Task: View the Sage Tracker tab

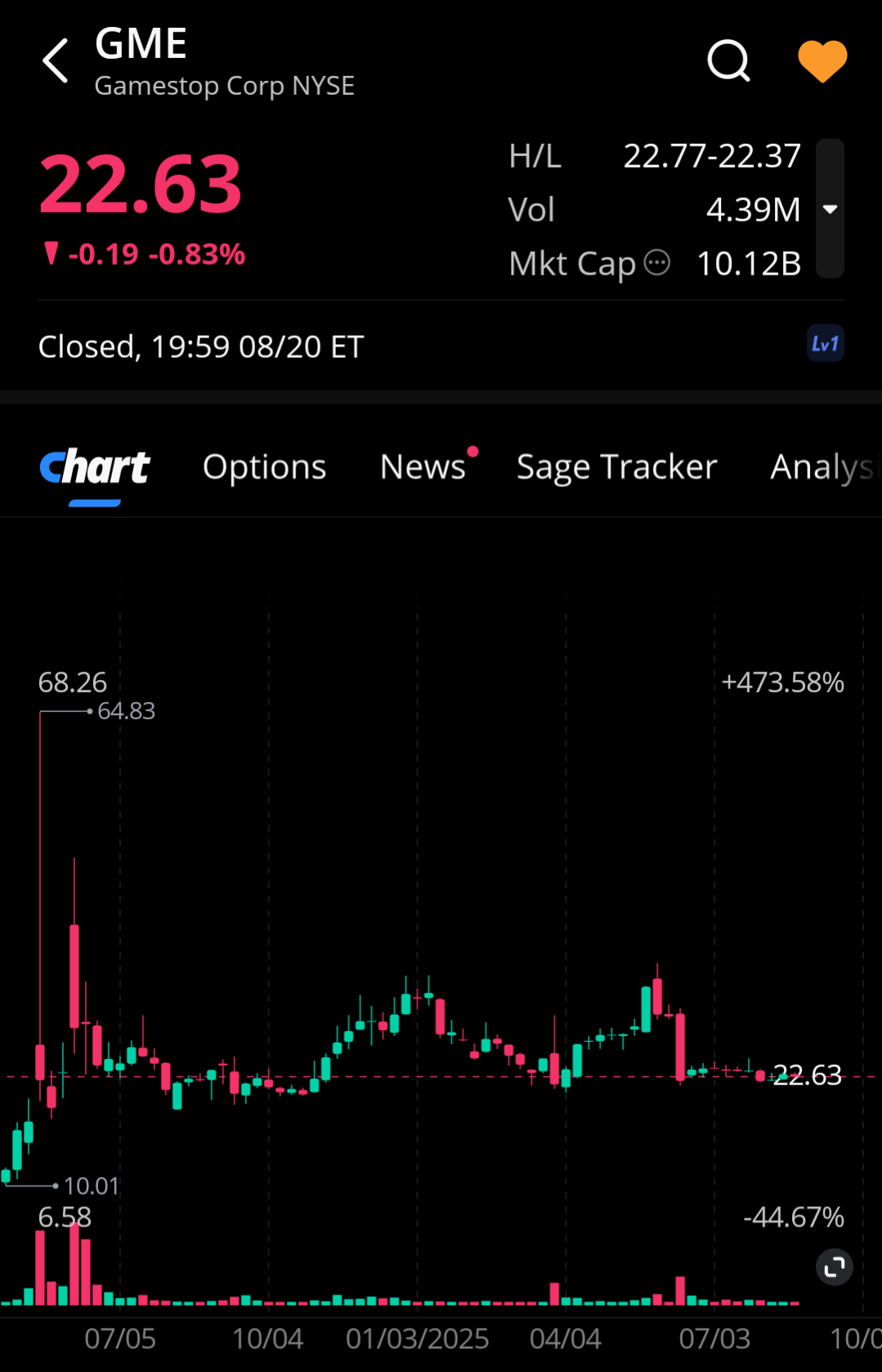Action: click(616, 467)
